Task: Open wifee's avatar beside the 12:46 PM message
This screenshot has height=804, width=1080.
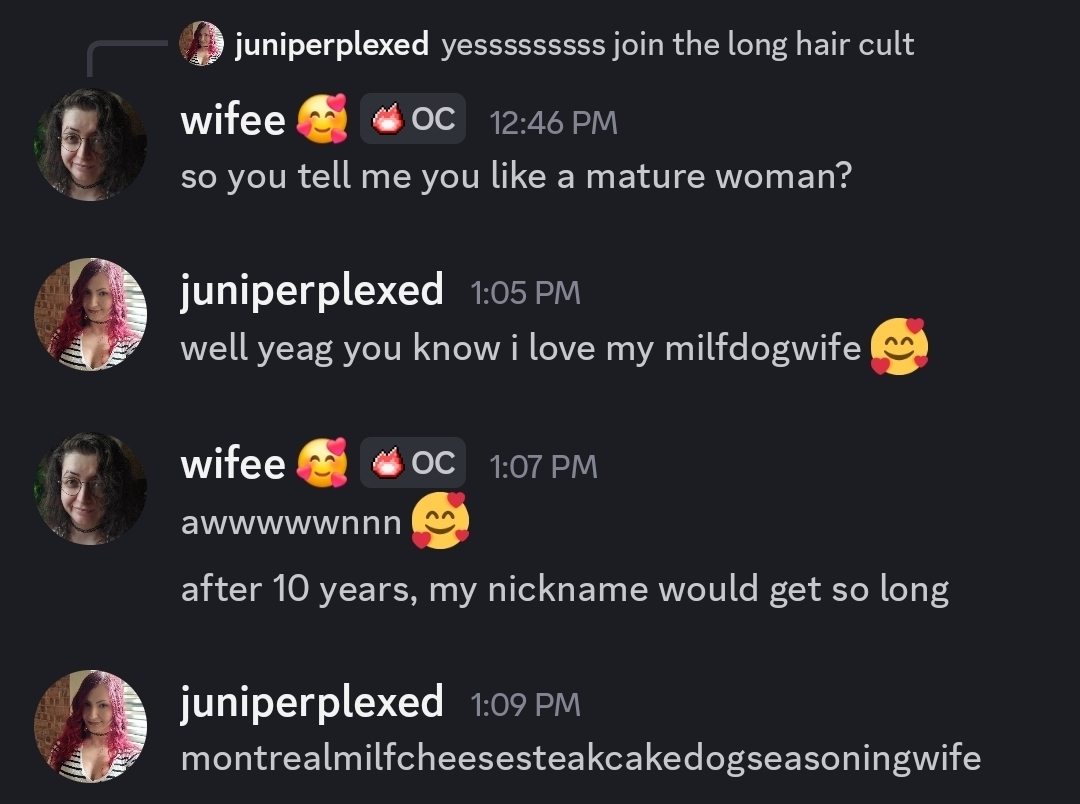Action: [90, 146]
